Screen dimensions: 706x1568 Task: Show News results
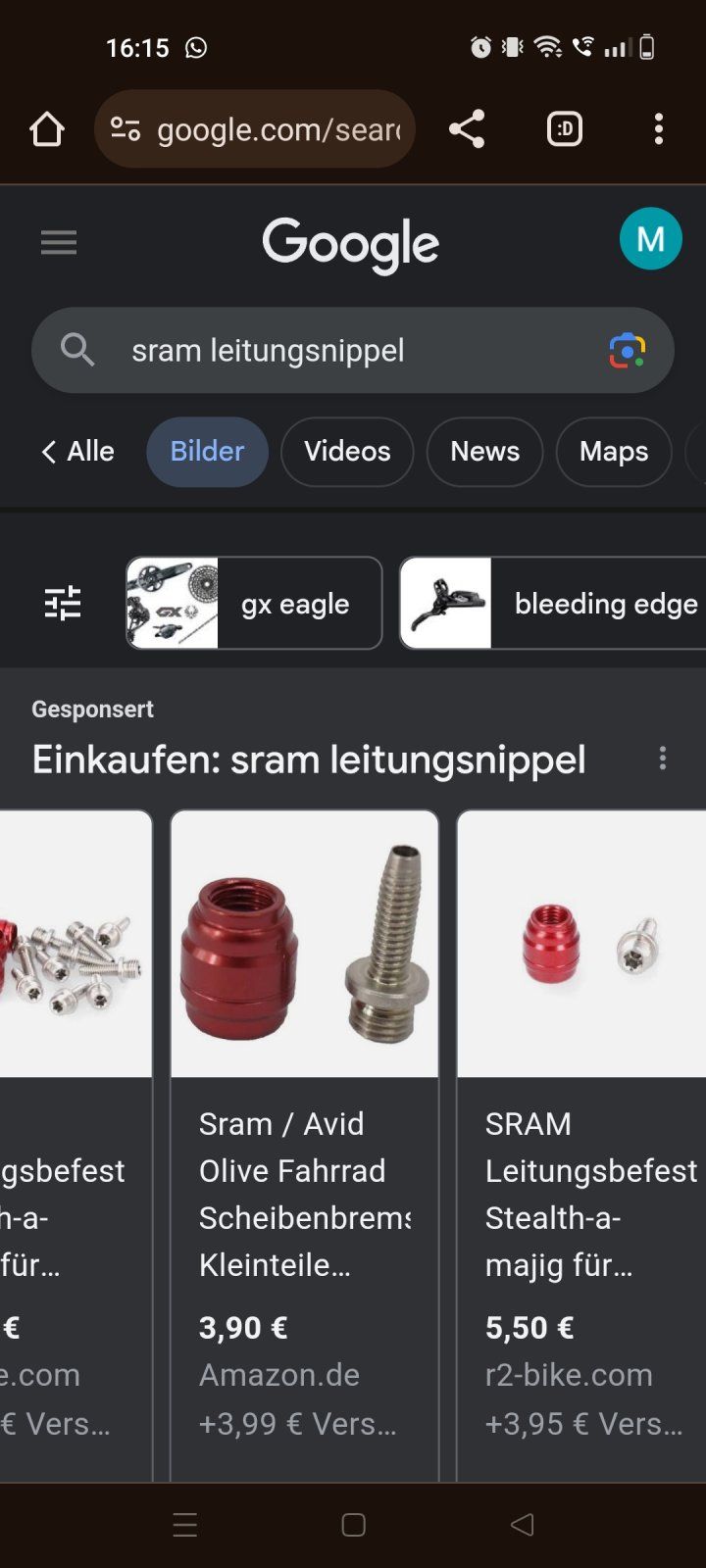point(484,452)
